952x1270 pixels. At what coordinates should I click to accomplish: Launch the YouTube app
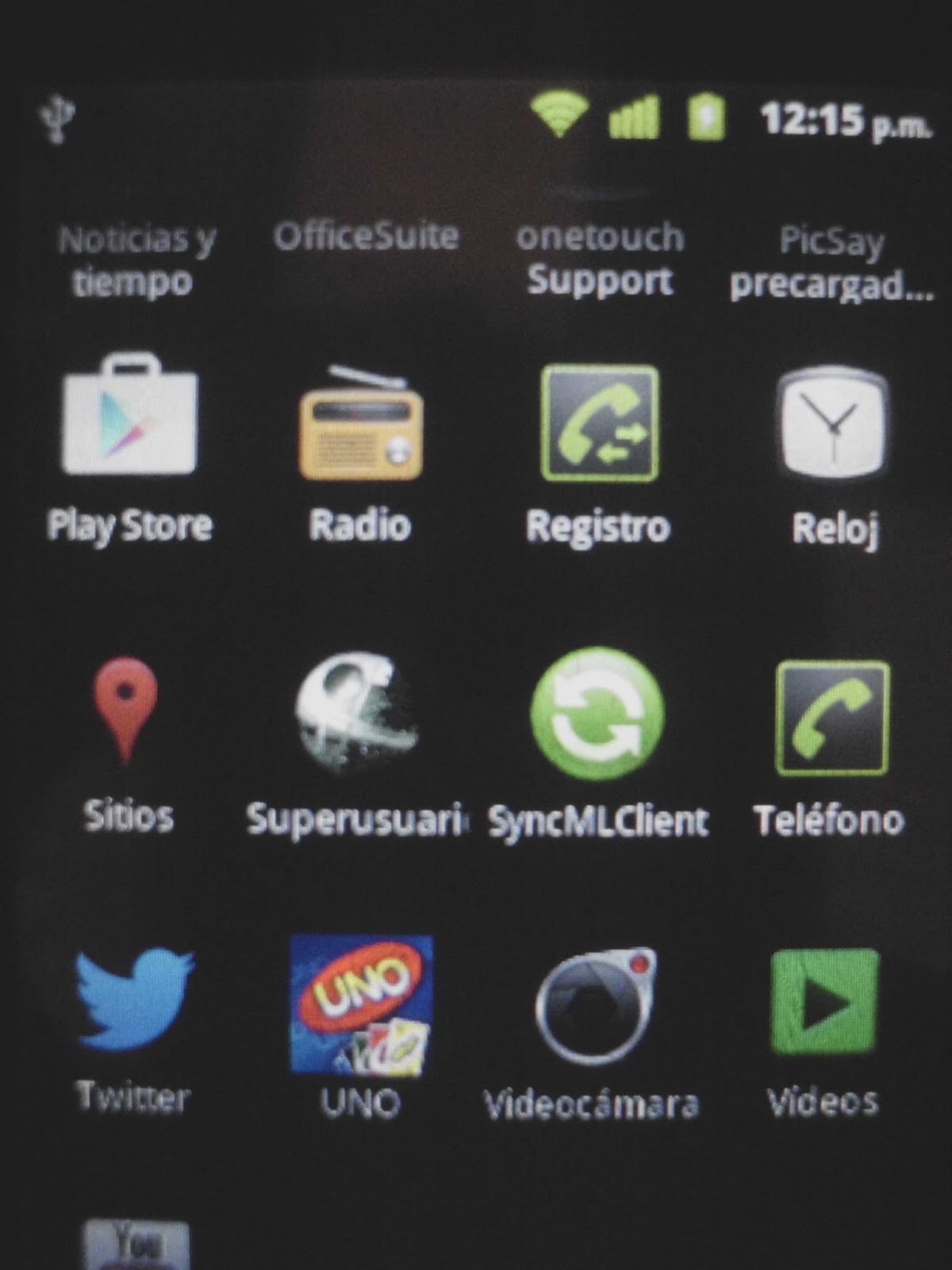pyautogui.click(x=136, y=1245)
